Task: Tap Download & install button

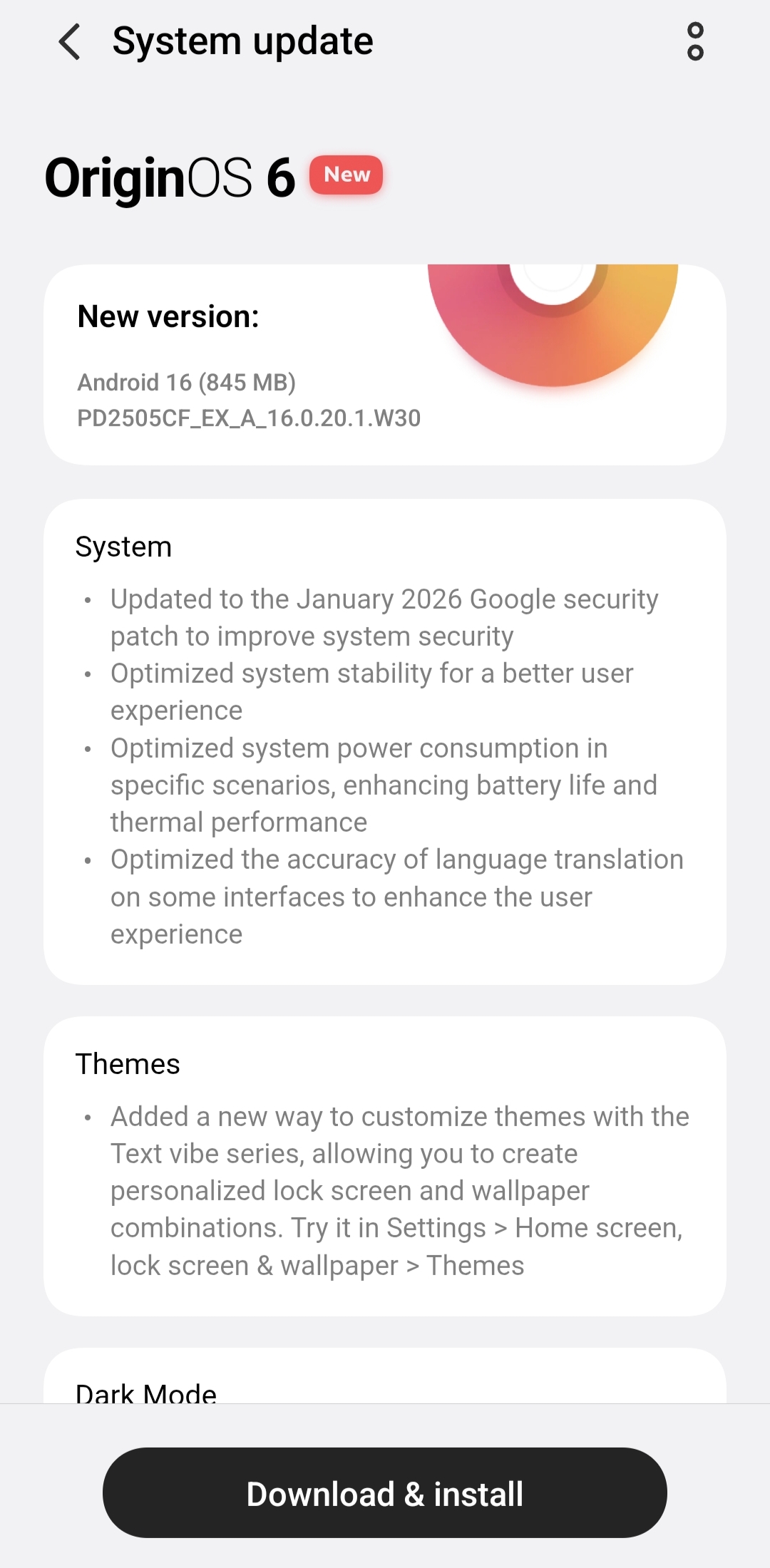Action: pyautogui.click(x=385, y=1493)
